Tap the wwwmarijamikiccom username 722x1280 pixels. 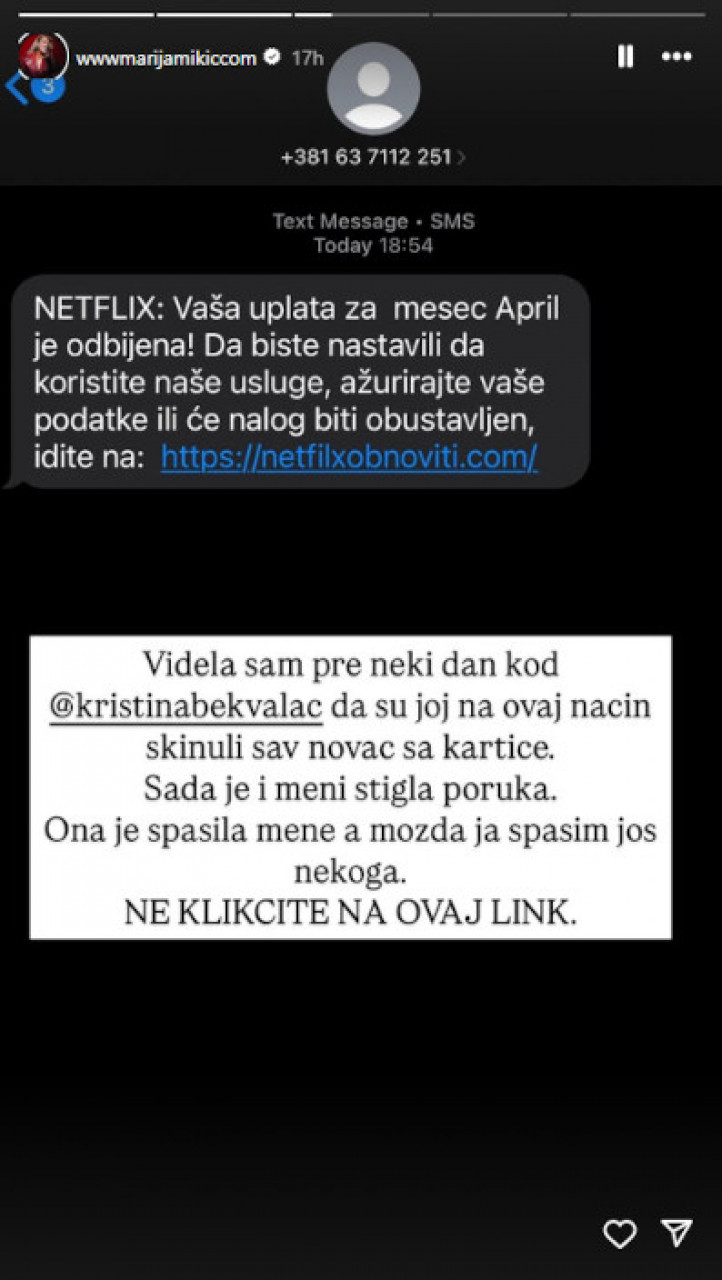pyautogui.click(x=166, y=58)
